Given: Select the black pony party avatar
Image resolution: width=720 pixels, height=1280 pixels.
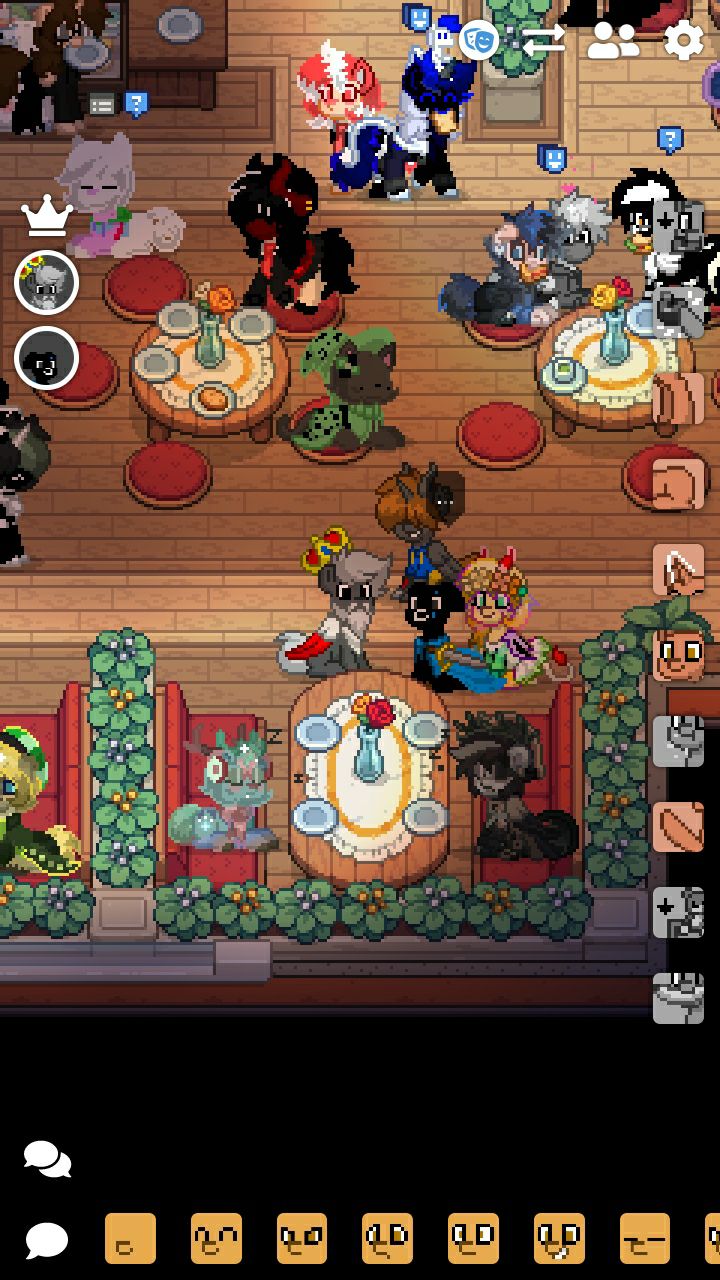Looking at the screenshot, I should click(46, 357).
